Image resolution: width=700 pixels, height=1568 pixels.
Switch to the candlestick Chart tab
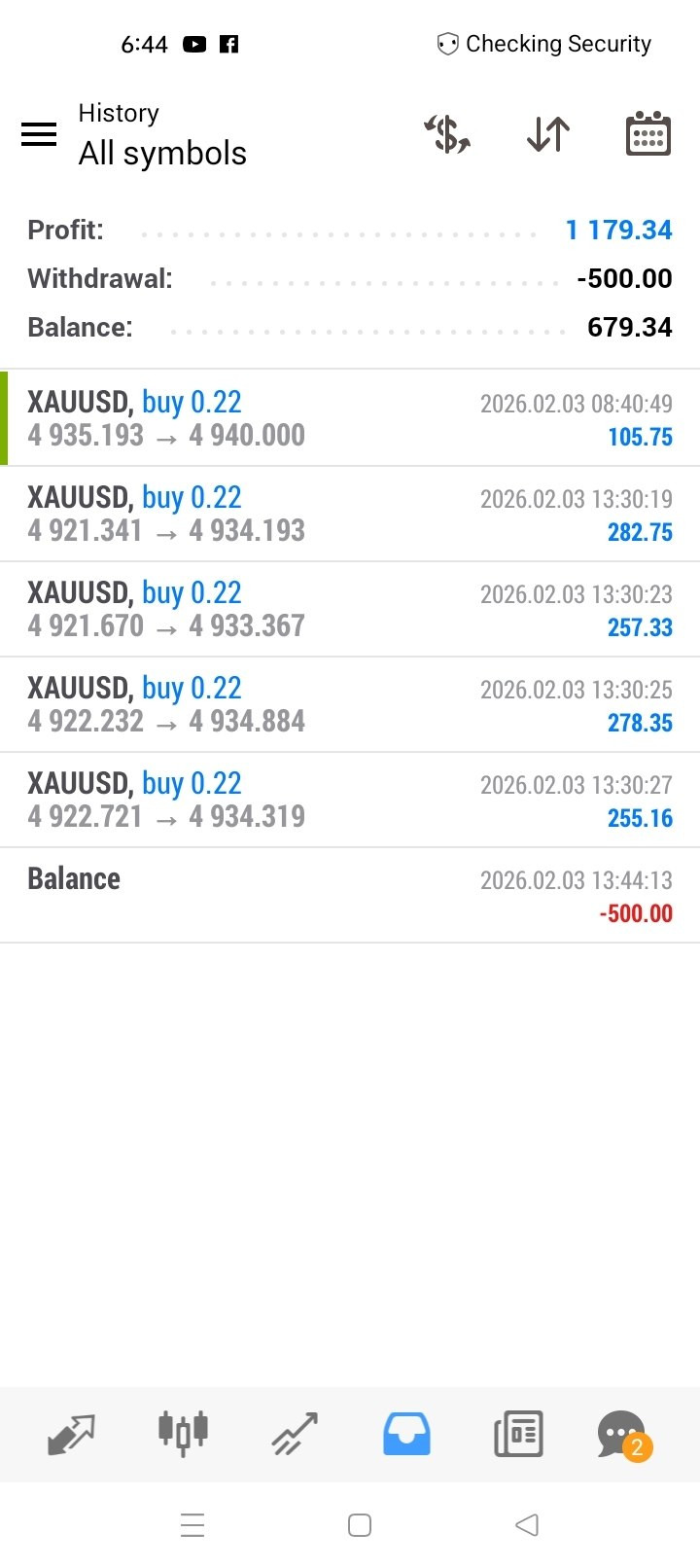coord(183,1433)
